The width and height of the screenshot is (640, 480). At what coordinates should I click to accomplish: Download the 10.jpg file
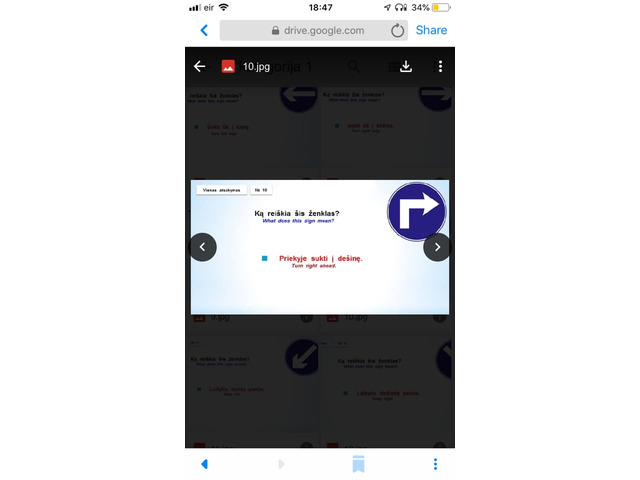[x=406, y=67]
